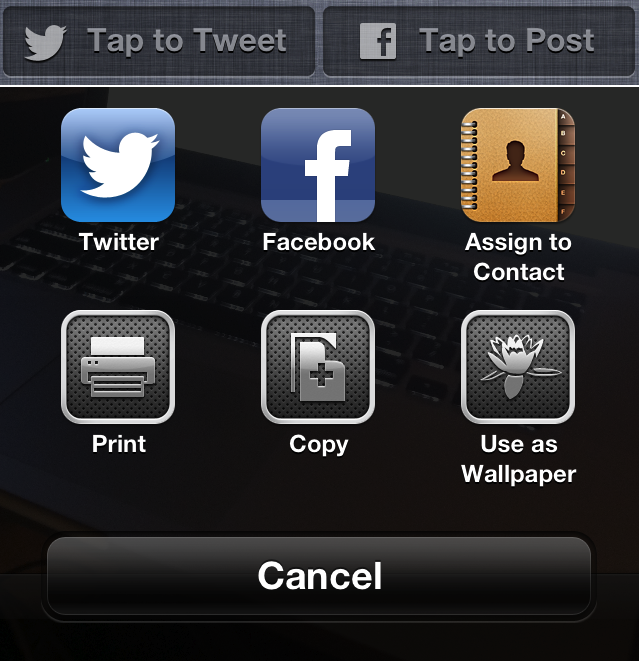Choose Assign to Contact
639x661 pixels.
pos(518,166)
